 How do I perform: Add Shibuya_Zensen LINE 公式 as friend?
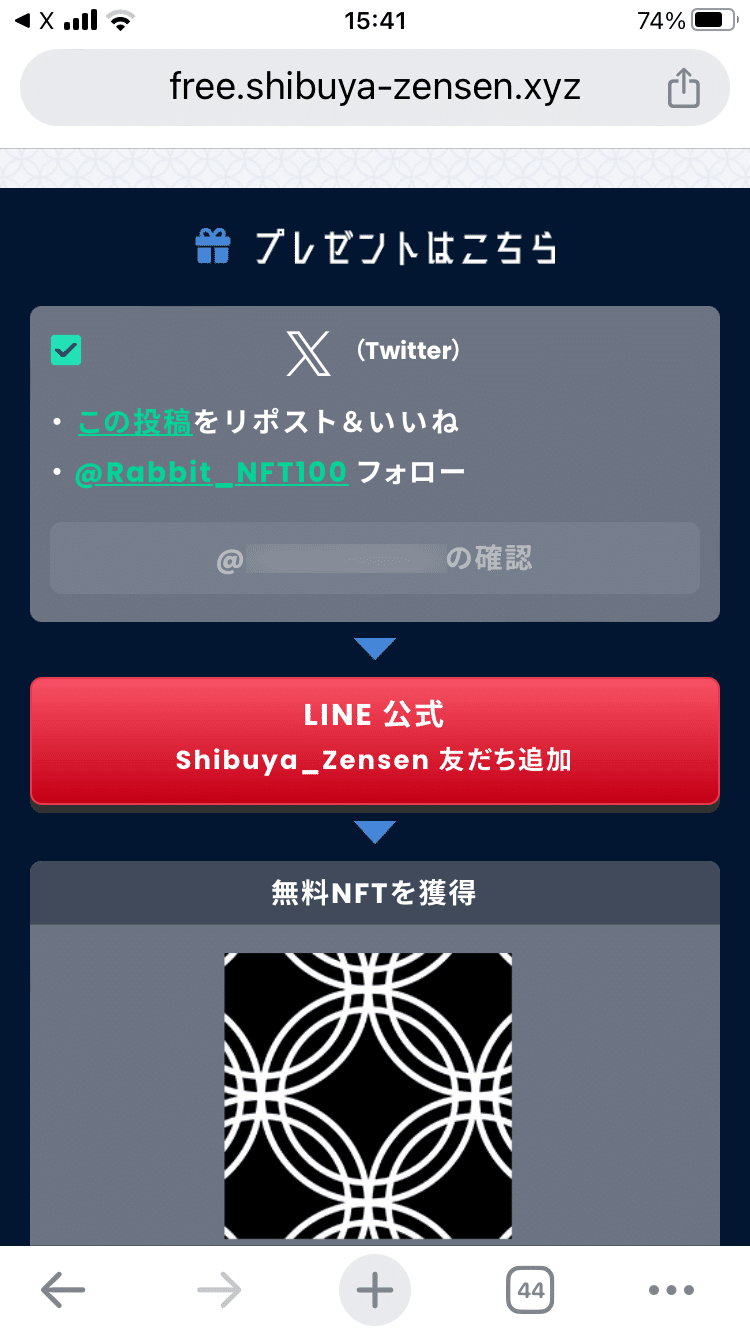(x=375, y=740)
